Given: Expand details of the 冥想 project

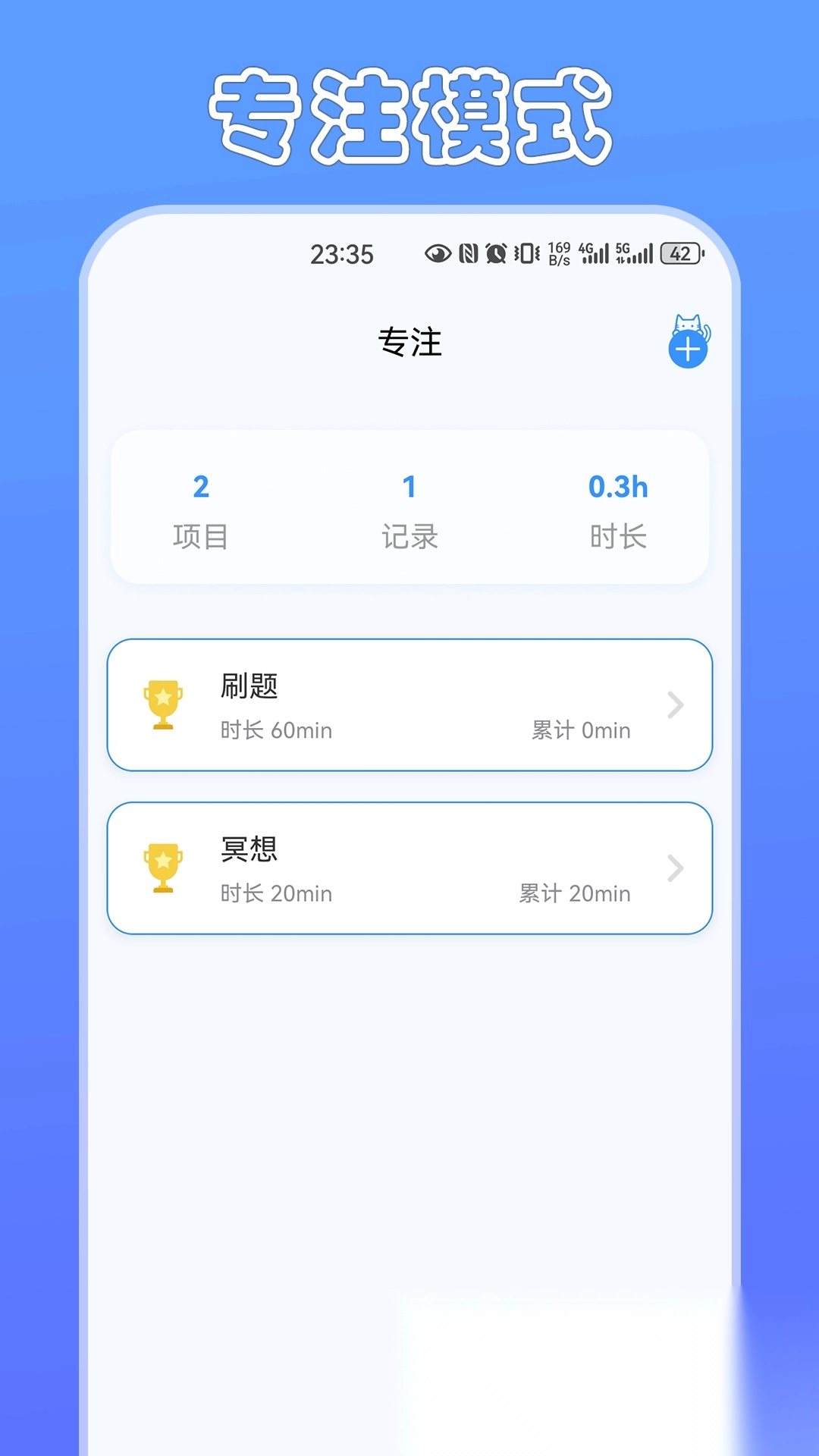Looking at the screenshot, I should 409,869.
